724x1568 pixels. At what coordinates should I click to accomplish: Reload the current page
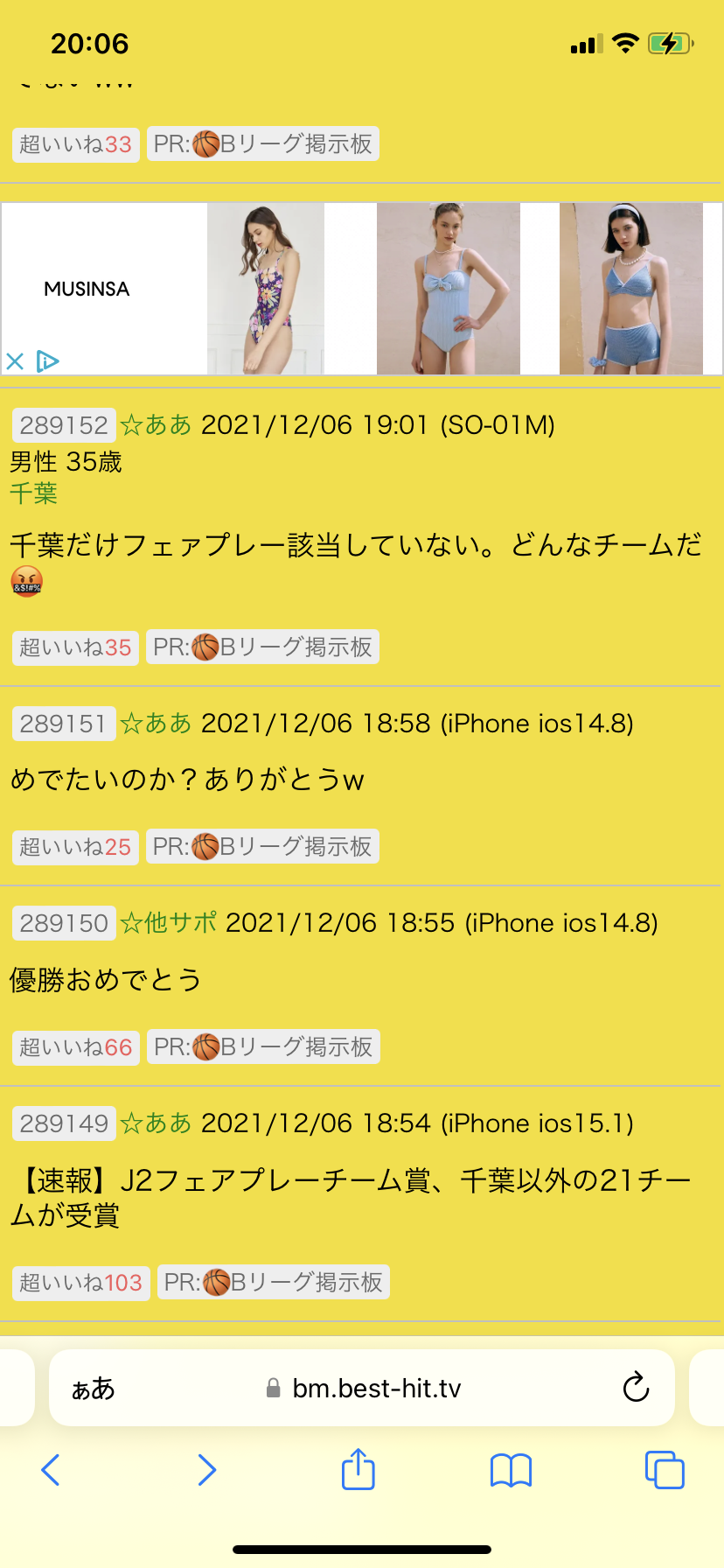click(636, 1387)
